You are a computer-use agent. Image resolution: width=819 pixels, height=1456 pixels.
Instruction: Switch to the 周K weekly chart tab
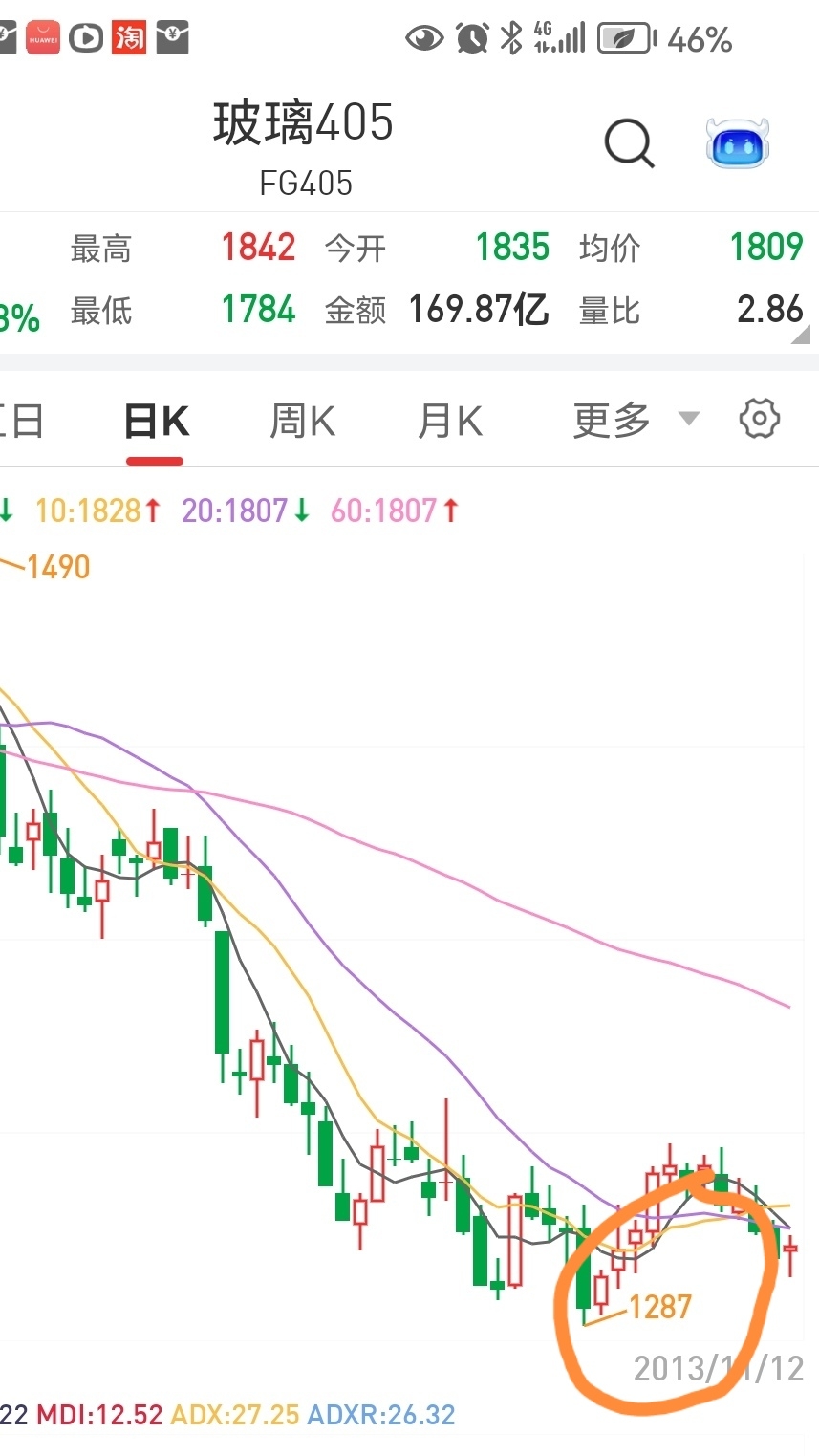[x=302, y=419]
